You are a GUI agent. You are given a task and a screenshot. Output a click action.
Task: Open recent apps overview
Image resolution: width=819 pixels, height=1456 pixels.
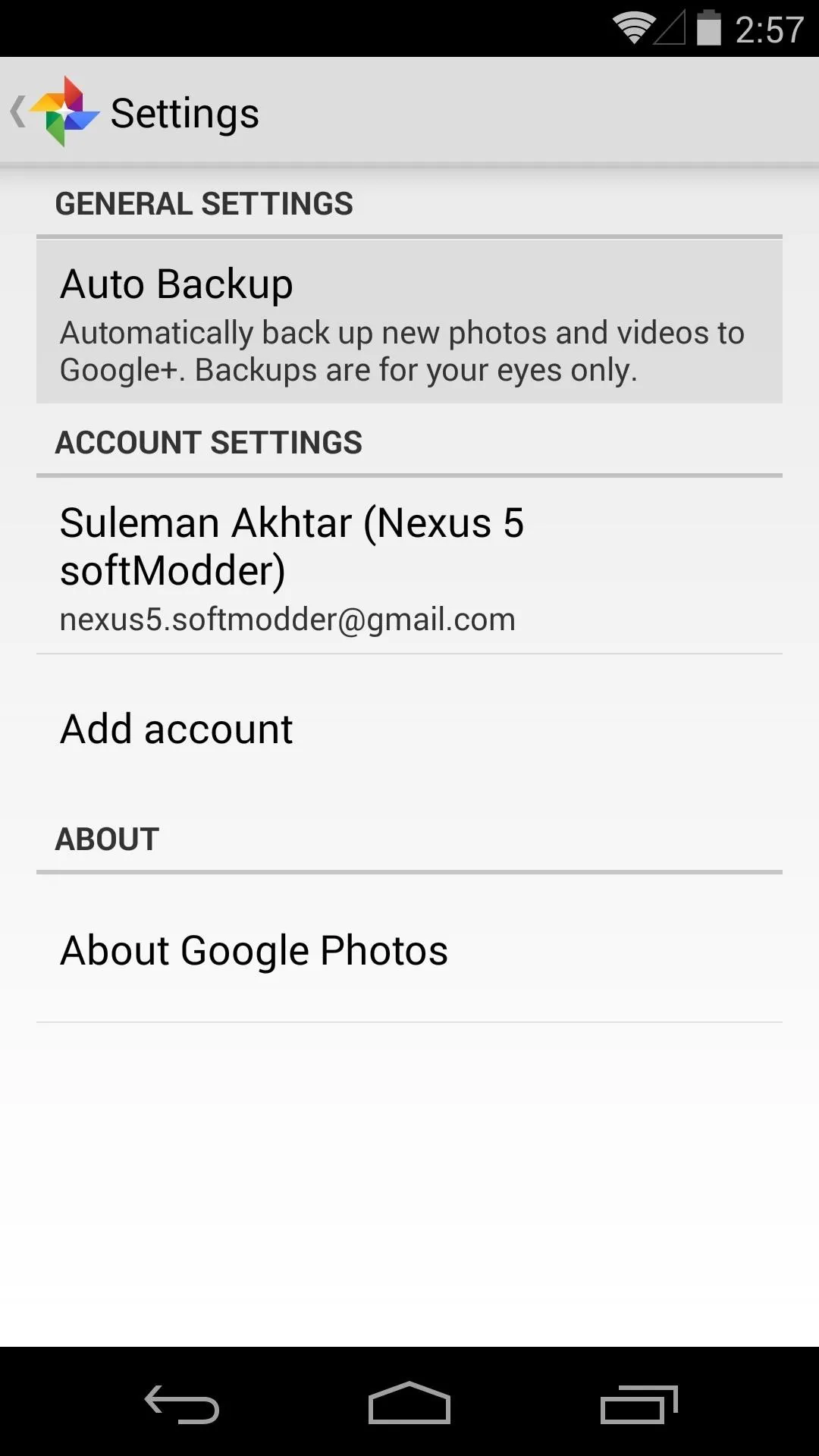pyautogui.click(x=639, y=1404)
